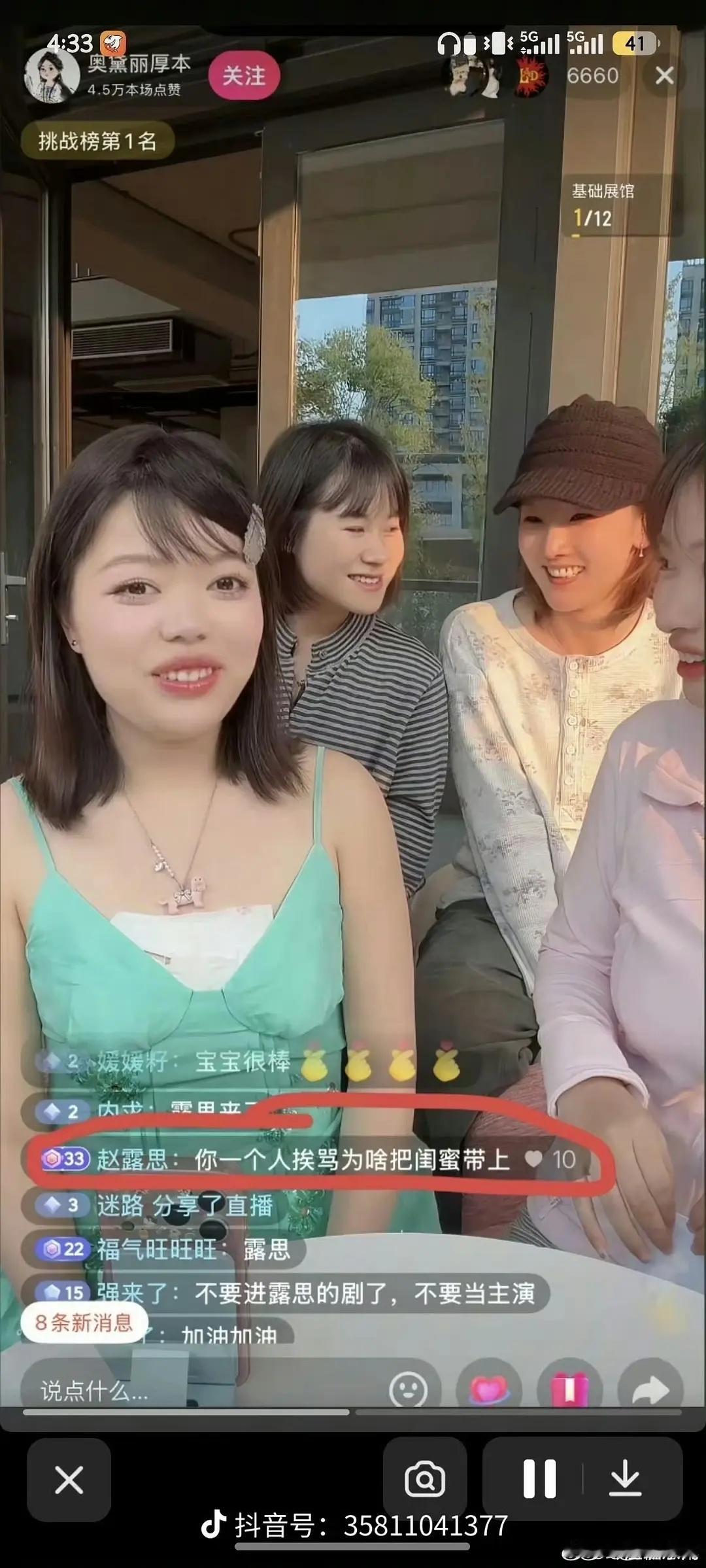Share the live stream via arrow icon

point(650,1389)
